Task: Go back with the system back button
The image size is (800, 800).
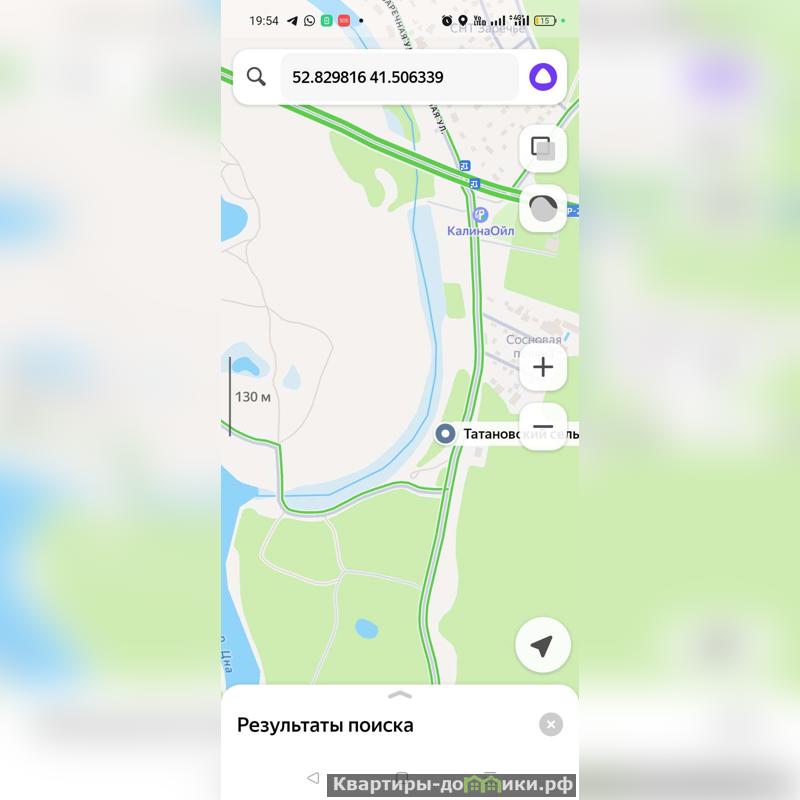Action: pyautogui.click(x=313, y=778)
